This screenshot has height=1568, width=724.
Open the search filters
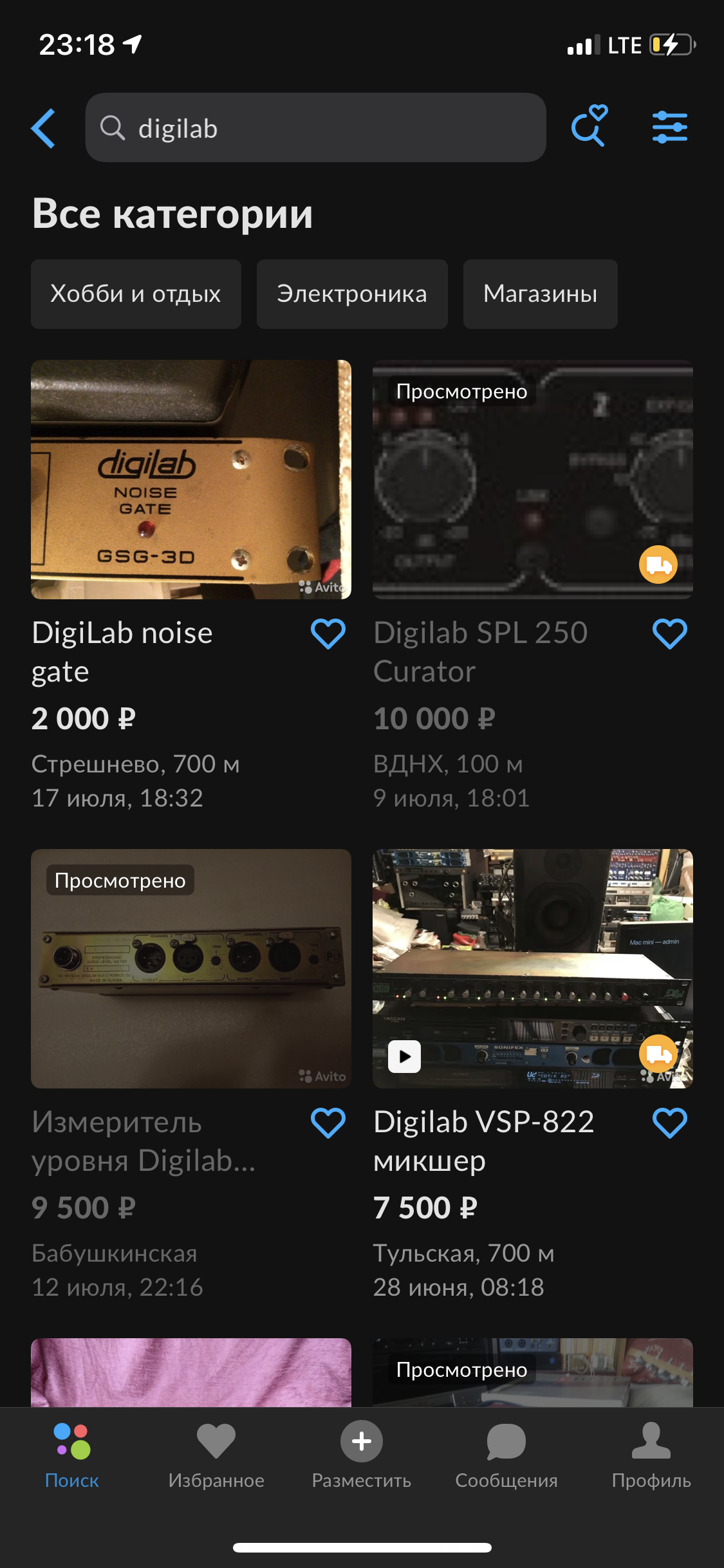pos(669,127)
